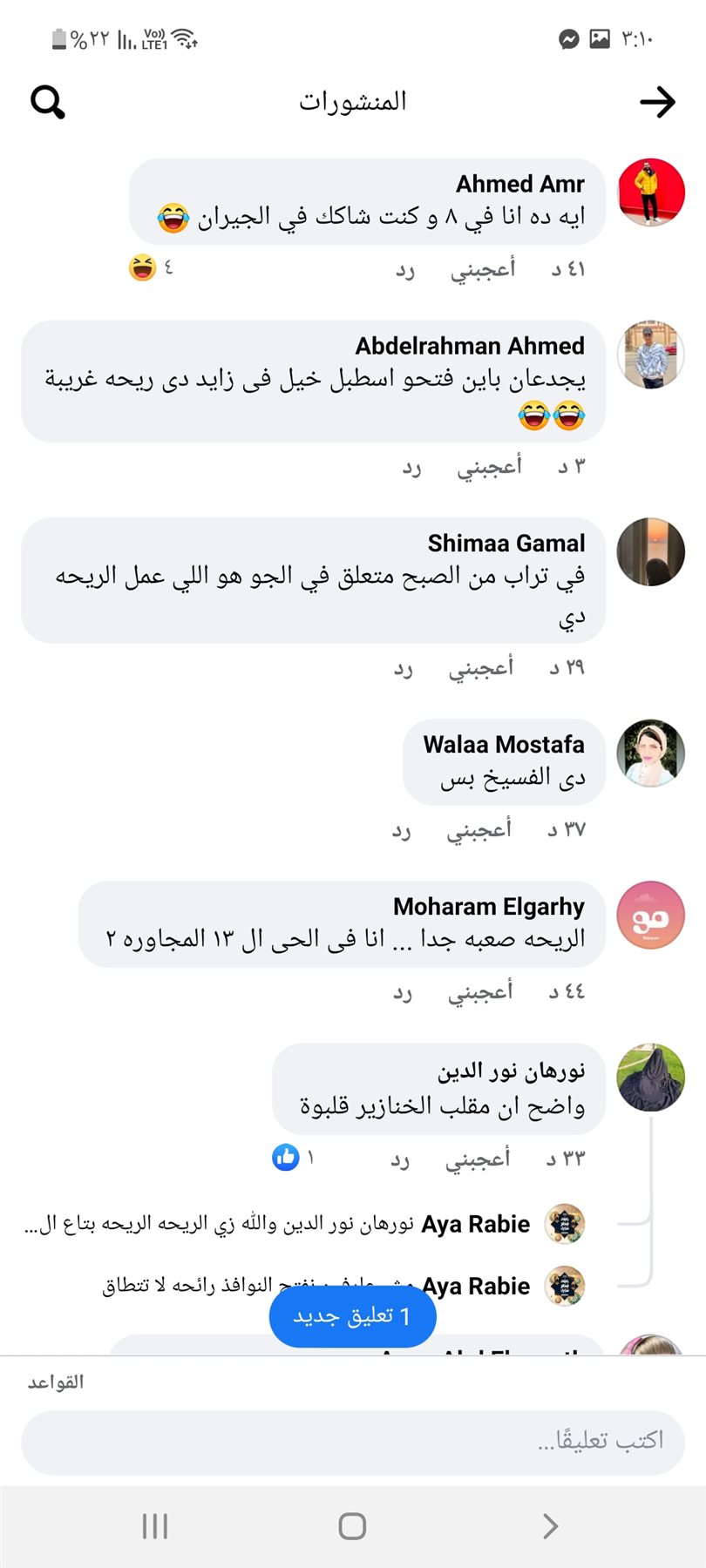
Task: Open Ahmed Amr's profile picture
Action: tap(650, 193)
